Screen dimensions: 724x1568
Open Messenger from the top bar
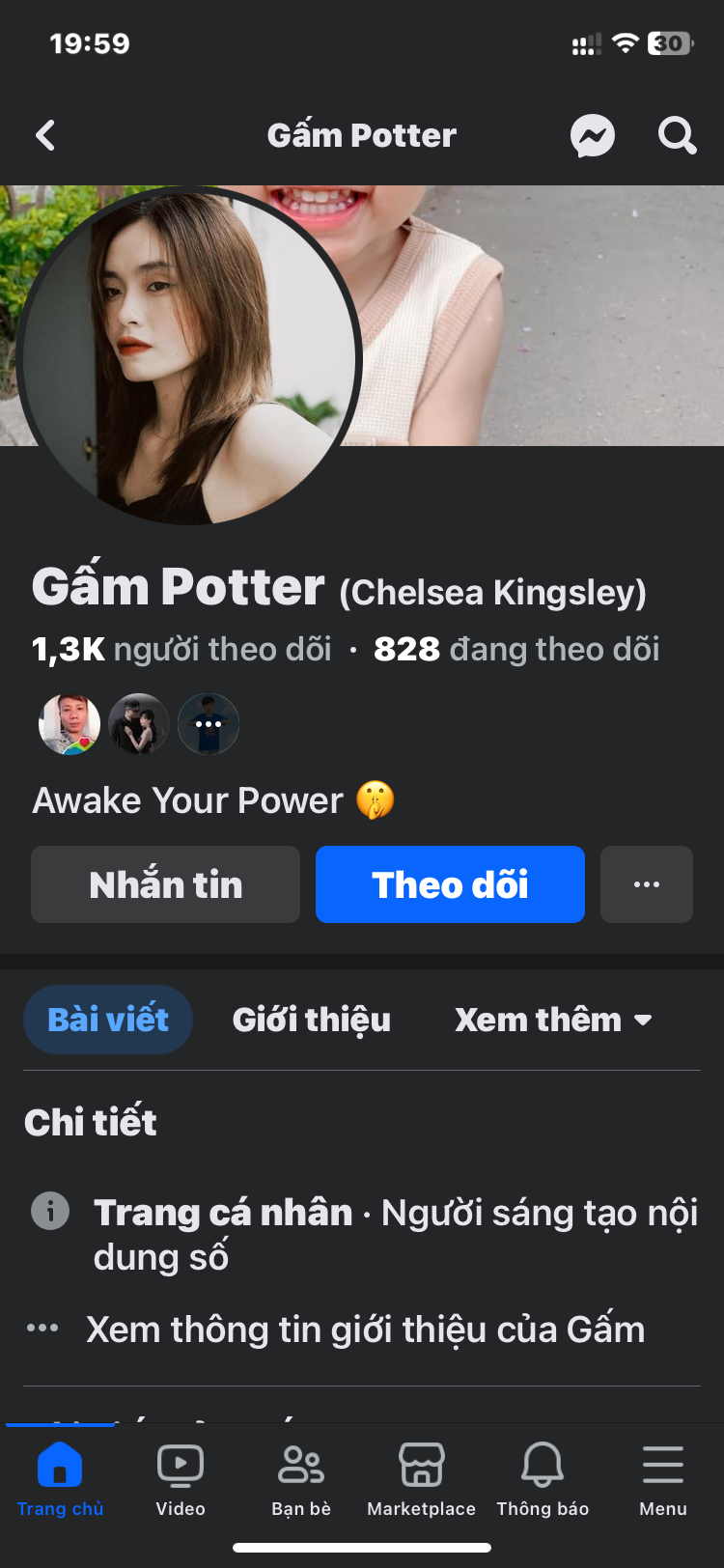[592, 135]
